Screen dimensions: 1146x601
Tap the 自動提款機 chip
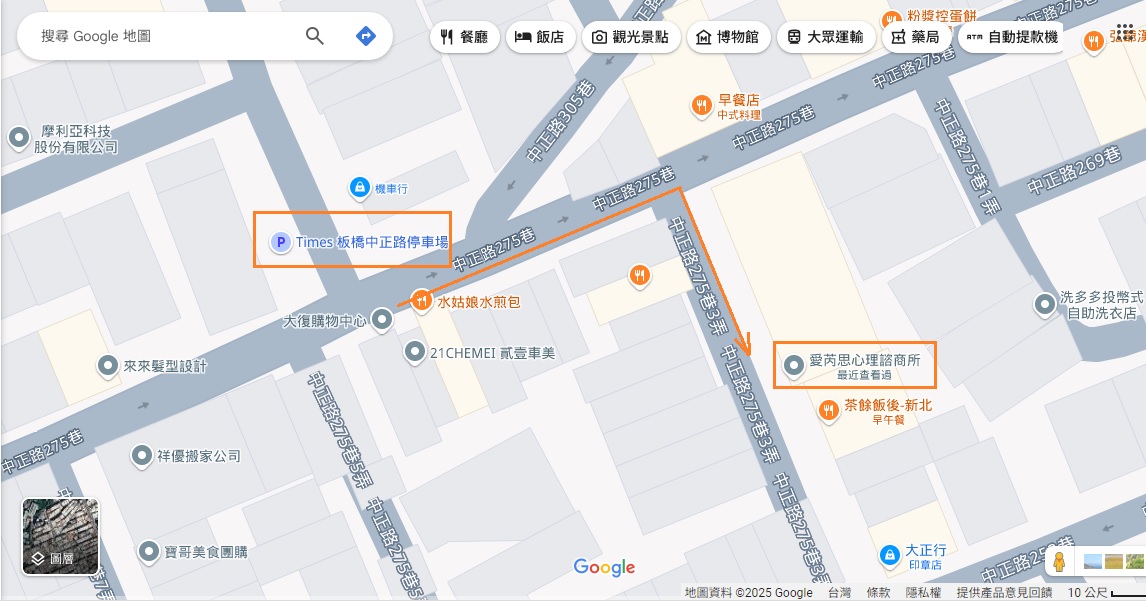[1011, 38]
